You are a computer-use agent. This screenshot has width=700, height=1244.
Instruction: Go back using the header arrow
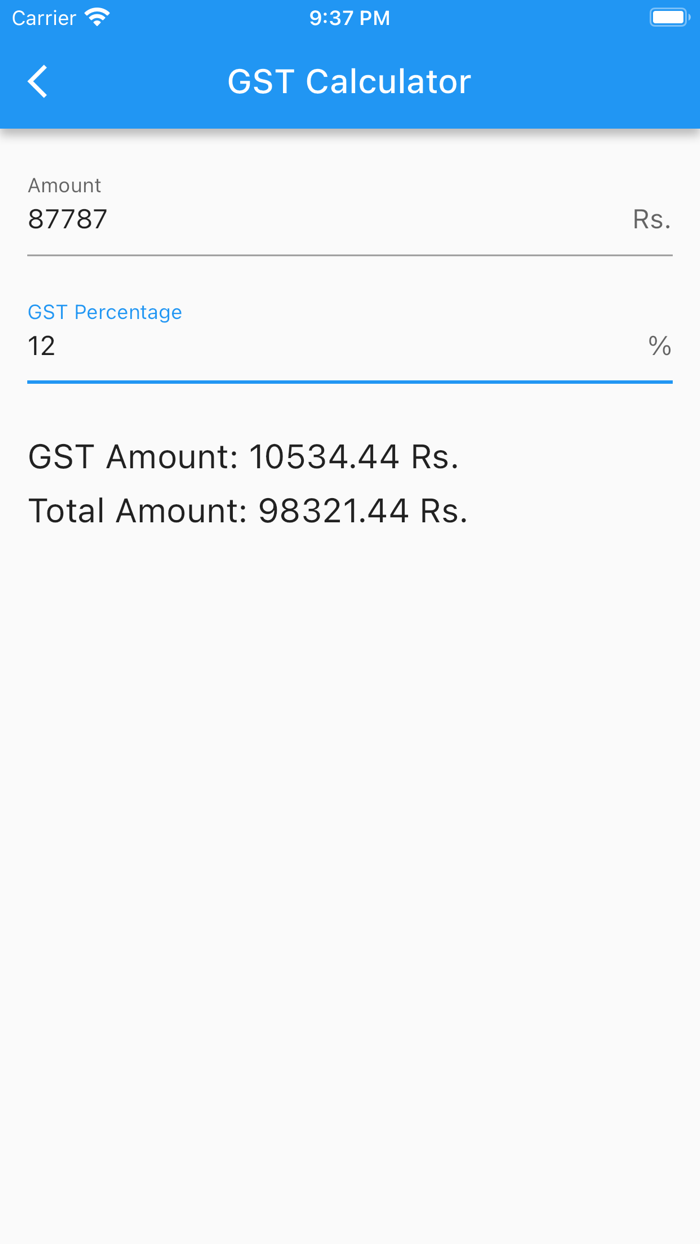38,81
